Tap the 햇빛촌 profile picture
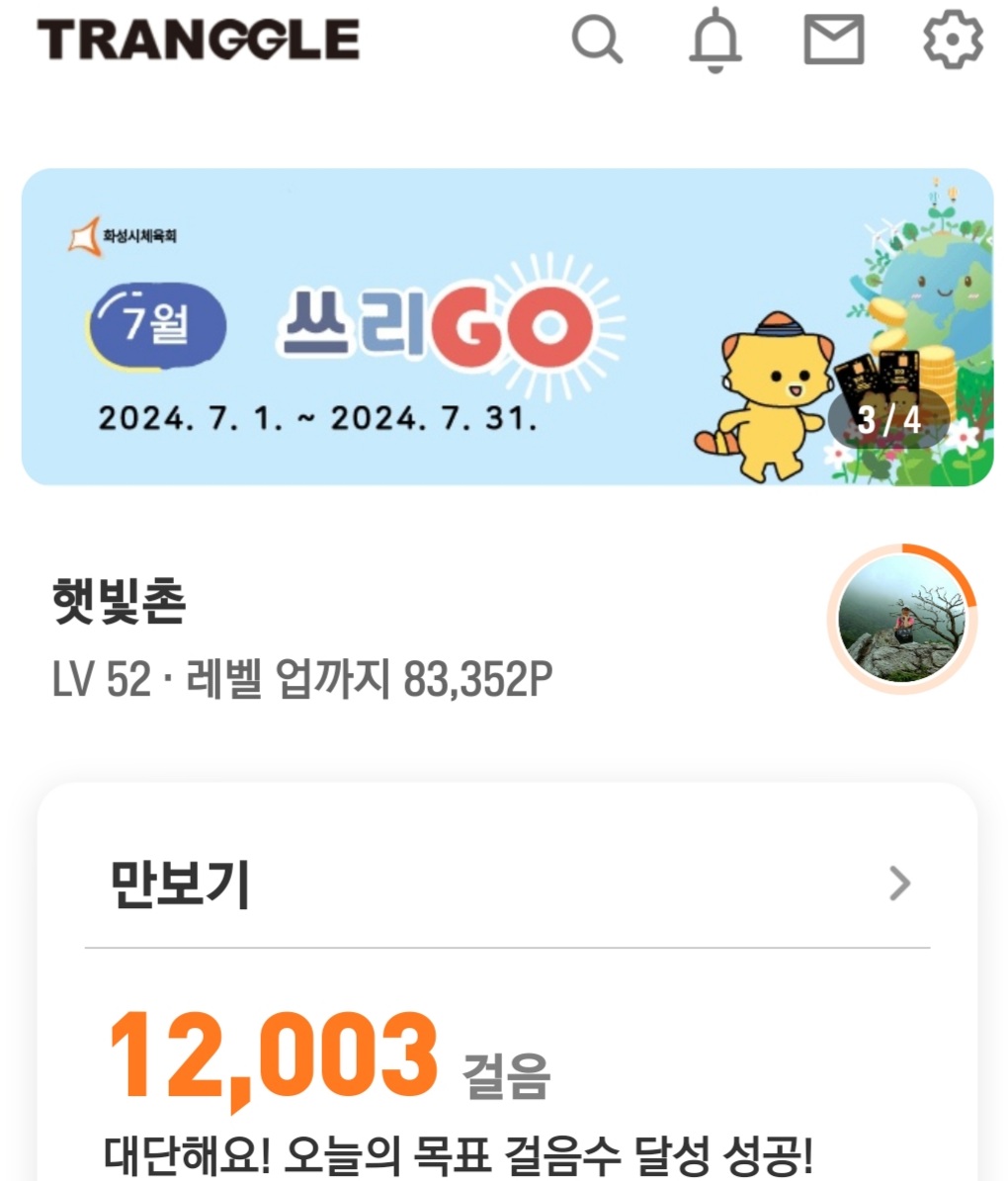This screenshot has width=1008, height=1181. [x=901, y=620]
